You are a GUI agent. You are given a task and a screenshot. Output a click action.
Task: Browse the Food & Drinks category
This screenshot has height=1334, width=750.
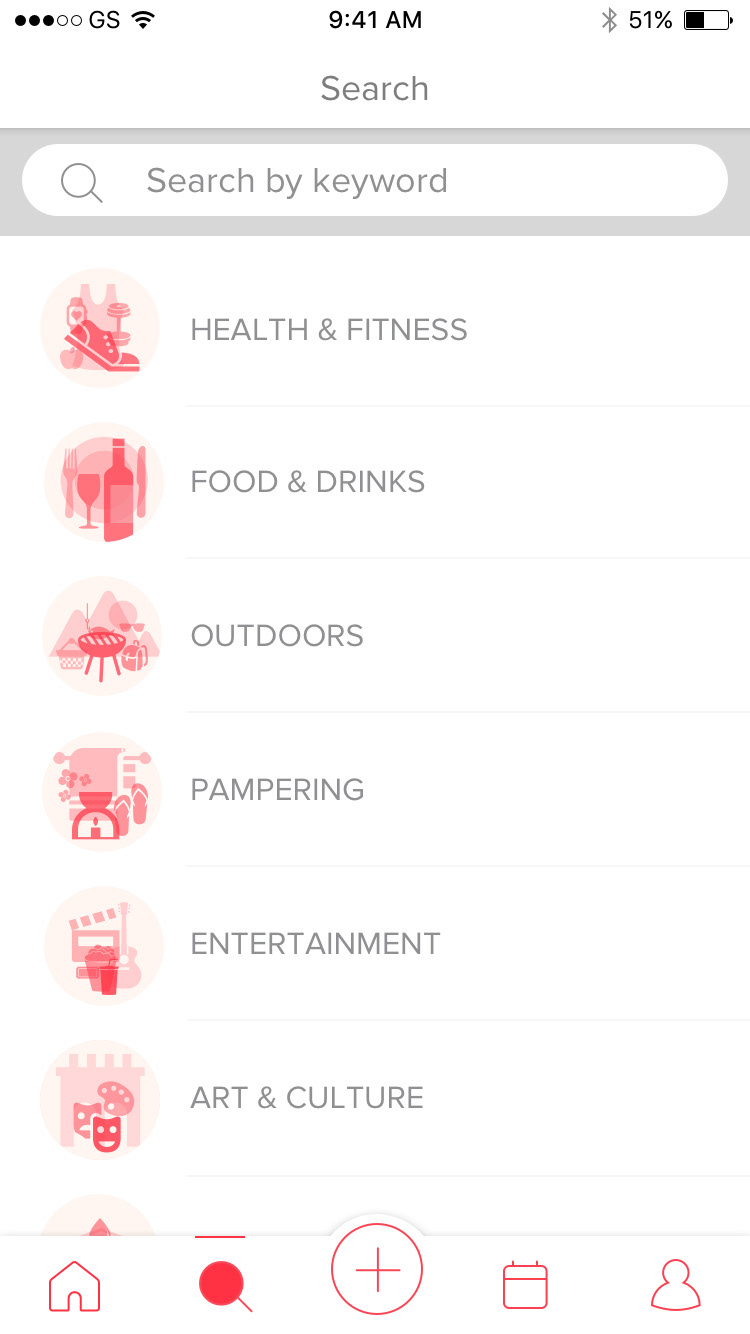pos(308,482)
